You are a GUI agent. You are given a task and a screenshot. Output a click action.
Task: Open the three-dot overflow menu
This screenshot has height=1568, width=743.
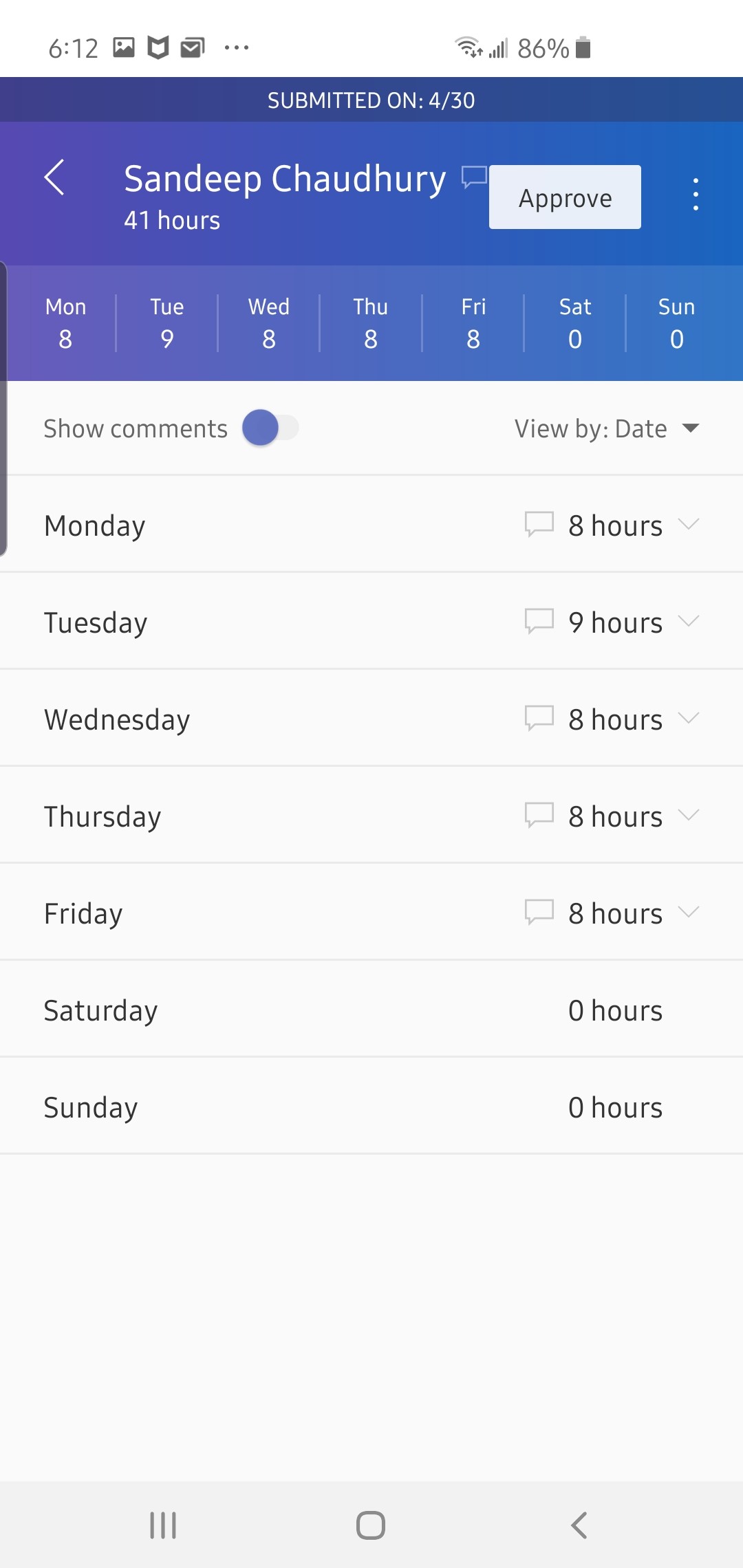point(696,194)
